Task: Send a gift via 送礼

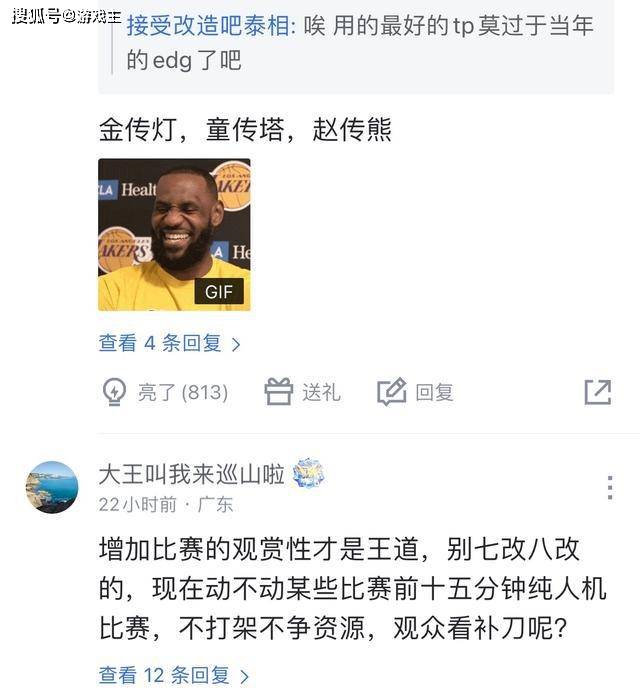Action: click(x=302, y=393)
